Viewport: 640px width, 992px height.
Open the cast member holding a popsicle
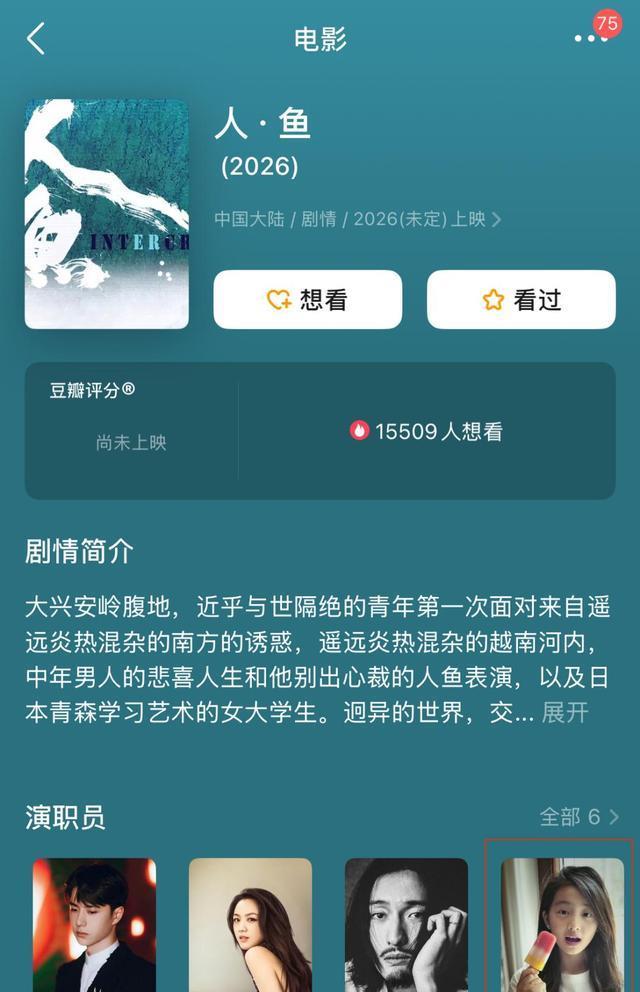[562, 924]
